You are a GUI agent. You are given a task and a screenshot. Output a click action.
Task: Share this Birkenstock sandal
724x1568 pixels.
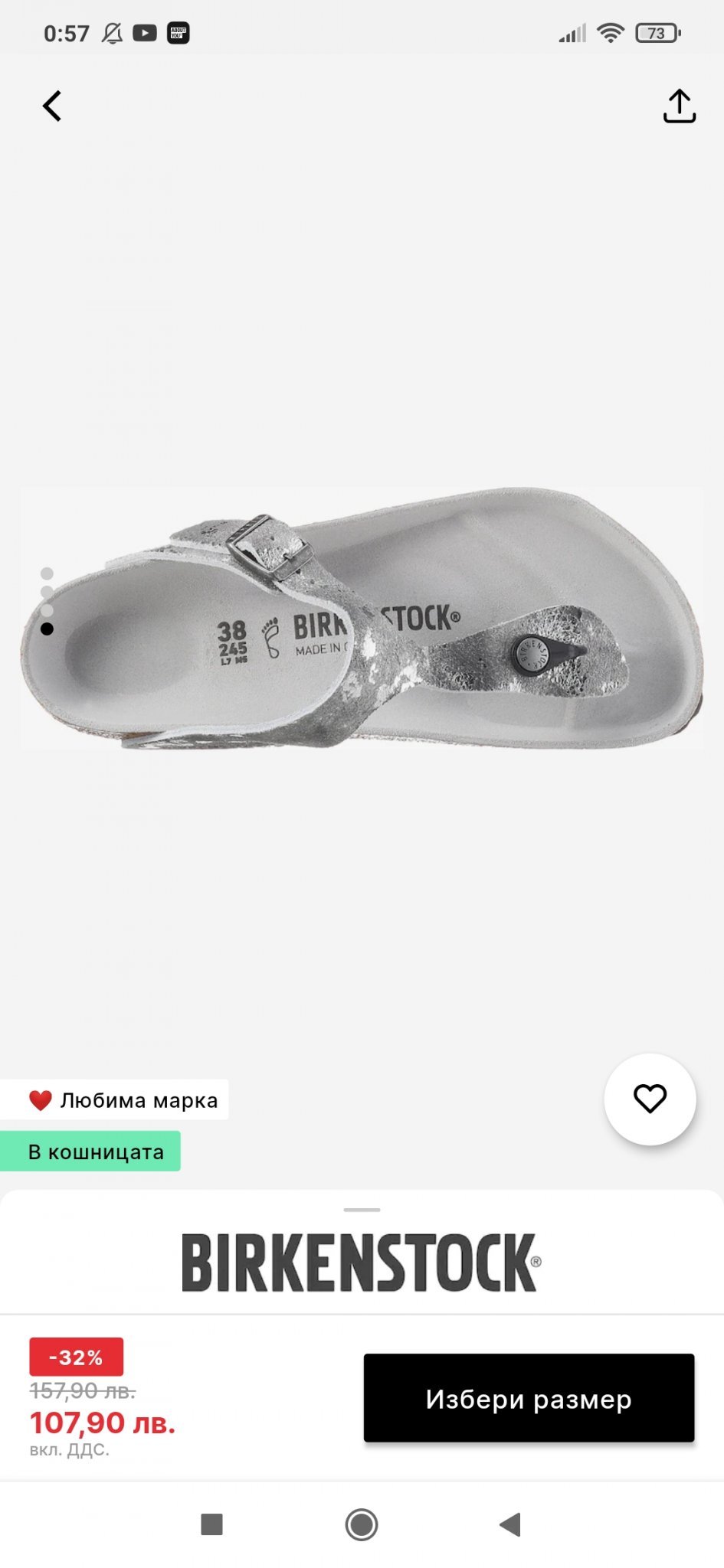pos(679,106)
